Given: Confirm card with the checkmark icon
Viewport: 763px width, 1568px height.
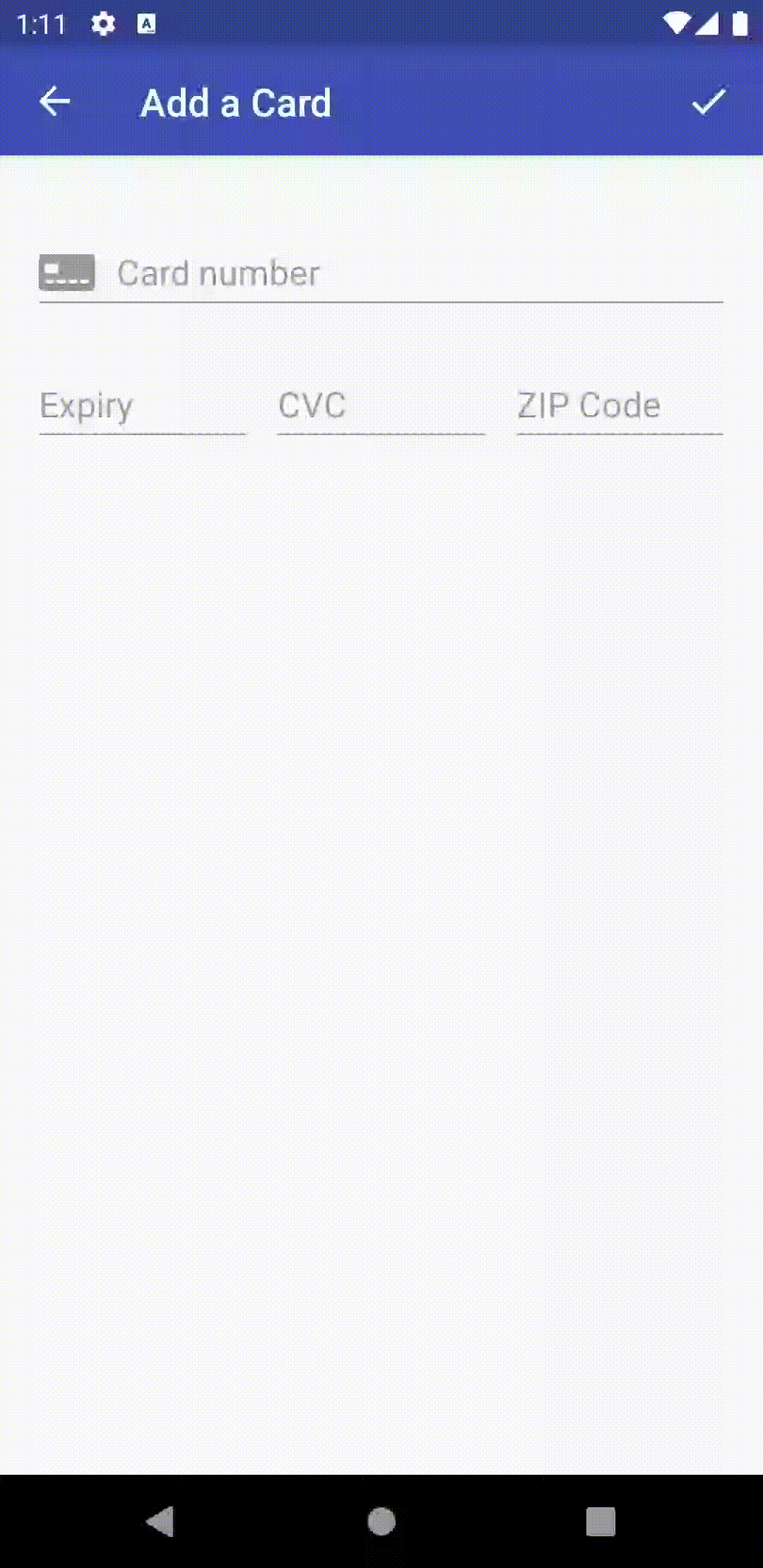Looking at the screenshot, I should click(709, 102).
